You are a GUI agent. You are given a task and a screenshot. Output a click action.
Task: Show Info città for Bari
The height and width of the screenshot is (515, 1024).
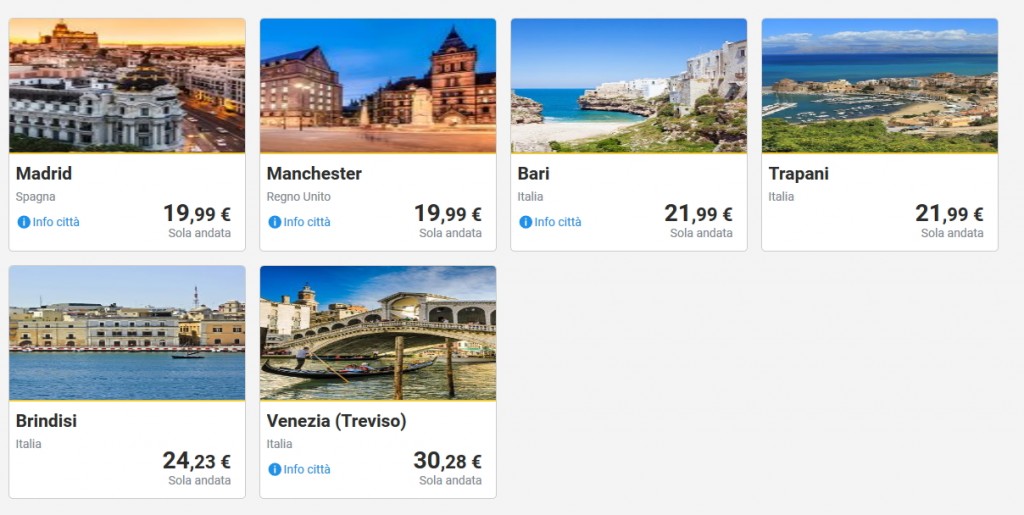tap(551, 222)
